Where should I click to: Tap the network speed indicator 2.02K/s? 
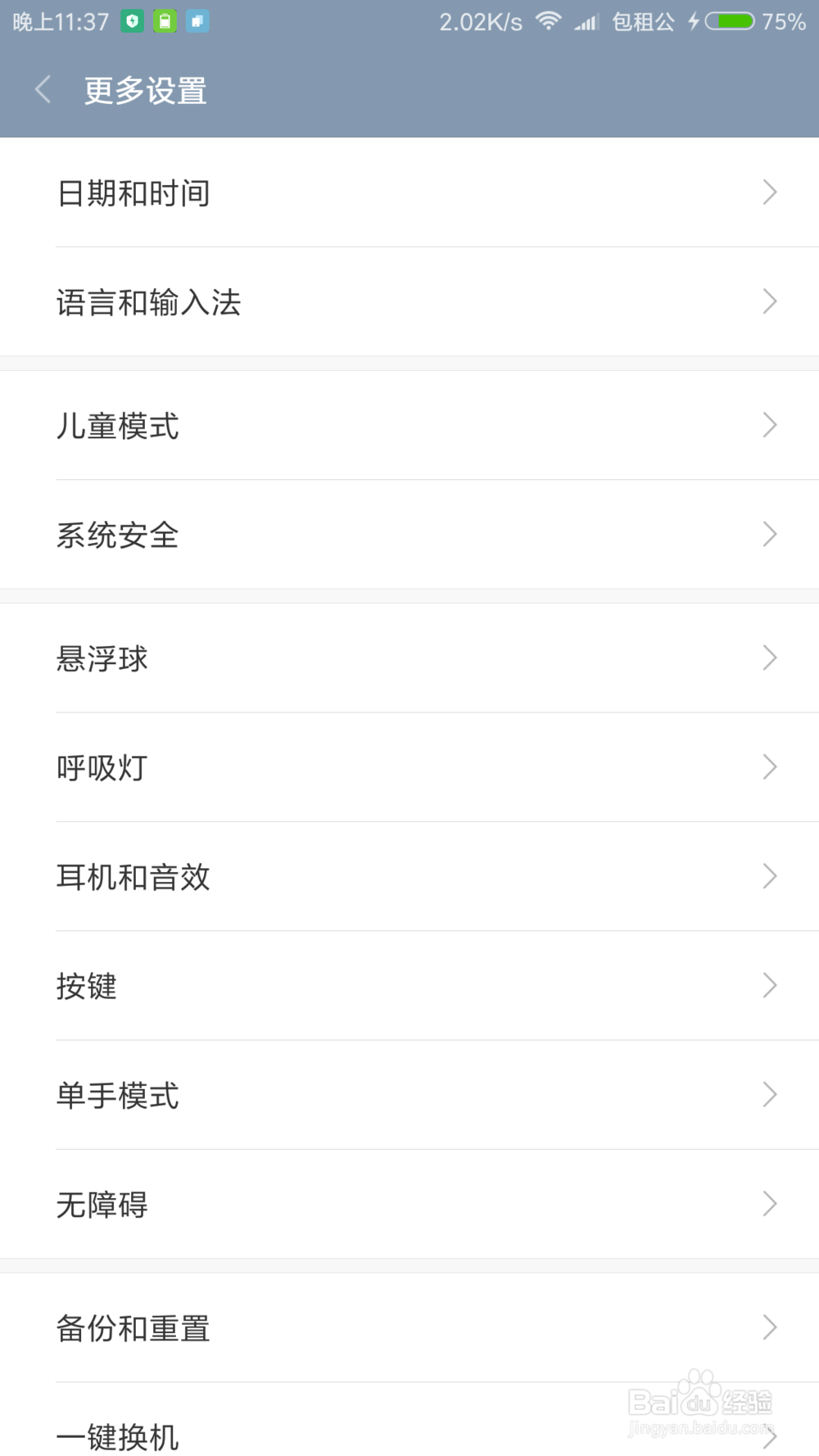pos(480,20)
